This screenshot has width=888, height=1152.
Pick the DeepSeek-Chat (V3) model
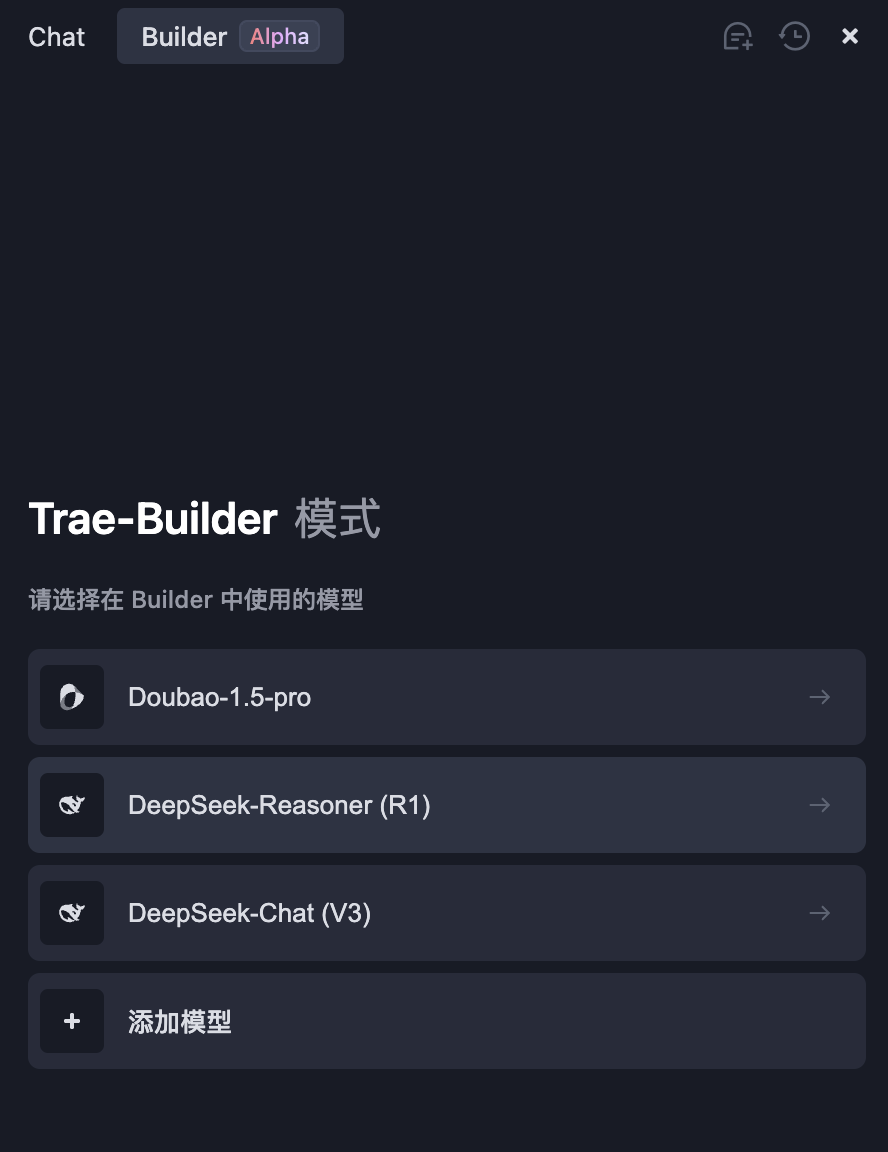(446, 913)
